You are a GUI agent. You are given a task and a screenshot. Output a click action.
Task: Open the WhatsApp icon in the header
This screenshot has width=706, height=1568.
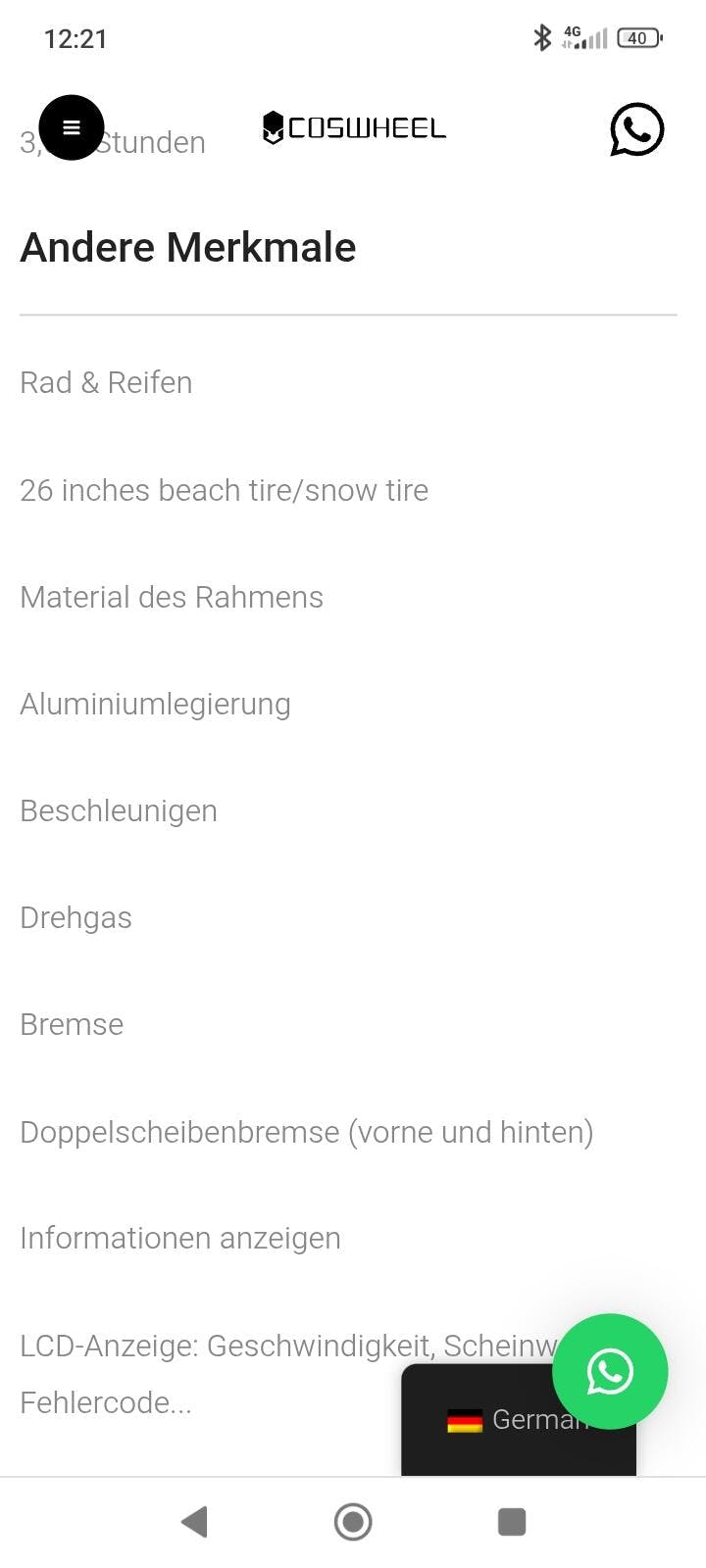click(x=636, y=129)
